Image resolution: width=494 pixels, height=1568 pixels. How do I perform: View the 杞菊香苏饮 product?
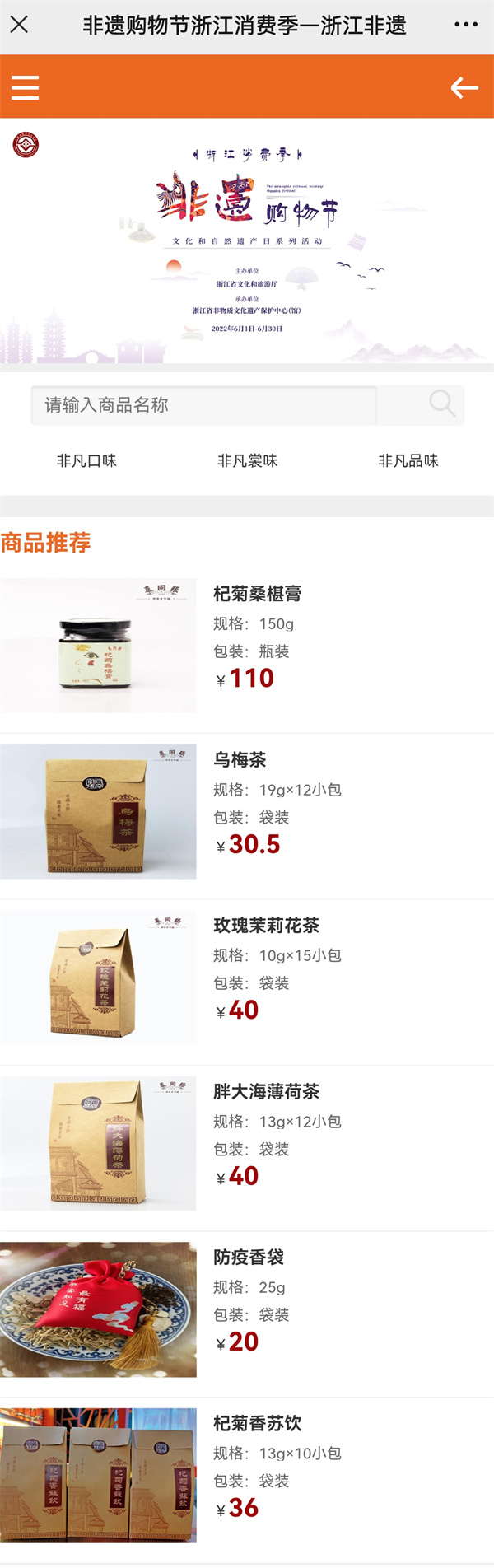click(x=257, y=1423)
